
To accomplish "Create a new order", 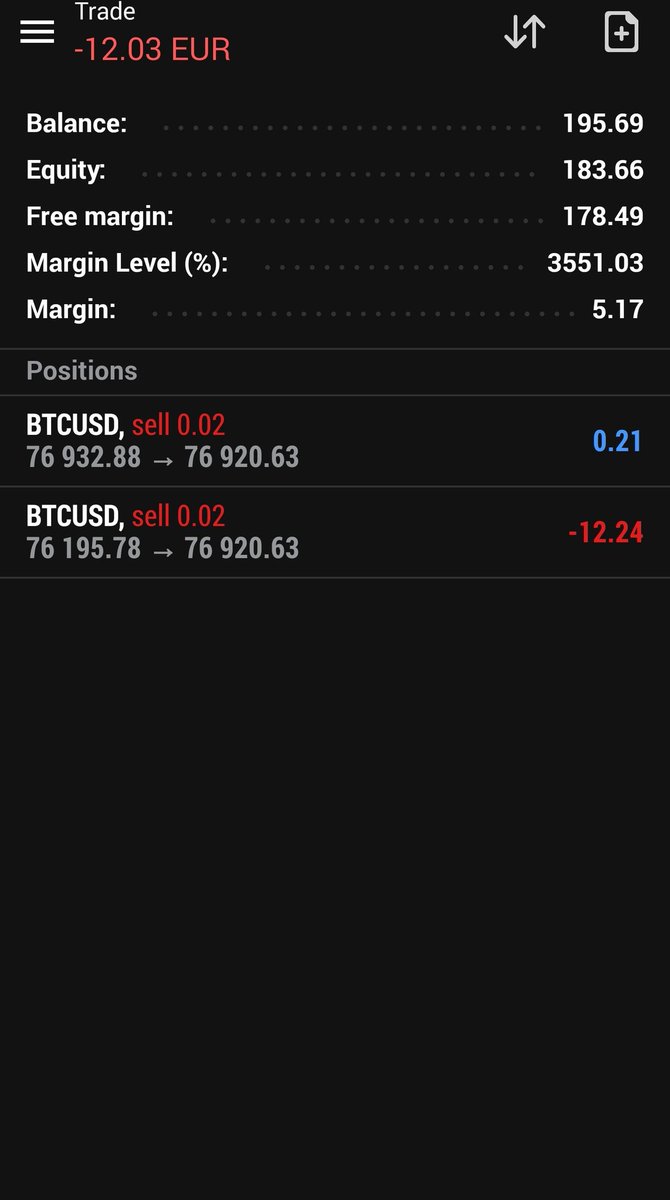I will click(621, 32).
